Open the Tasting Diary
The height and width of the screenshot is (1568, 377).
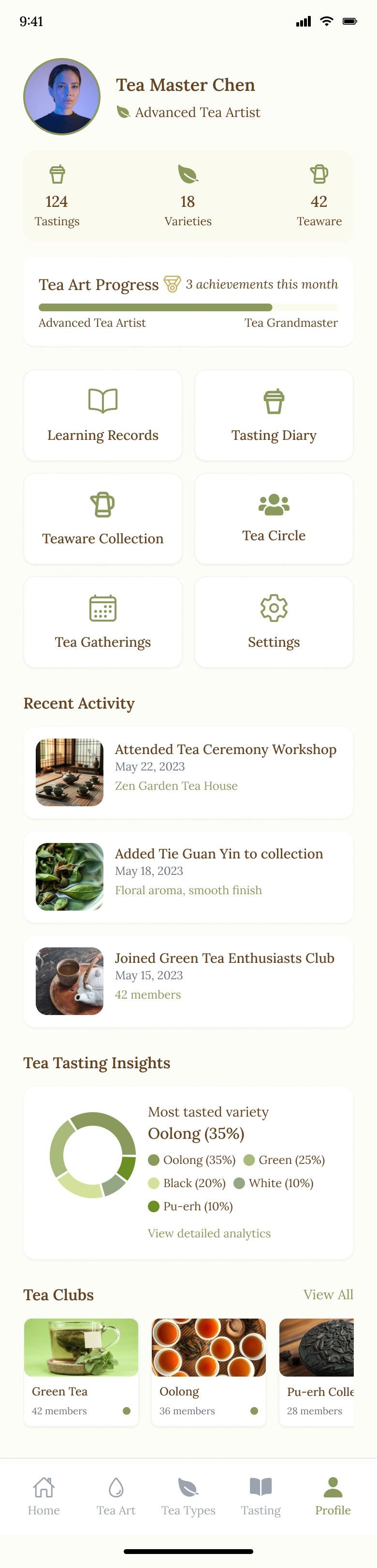[274, 416]
